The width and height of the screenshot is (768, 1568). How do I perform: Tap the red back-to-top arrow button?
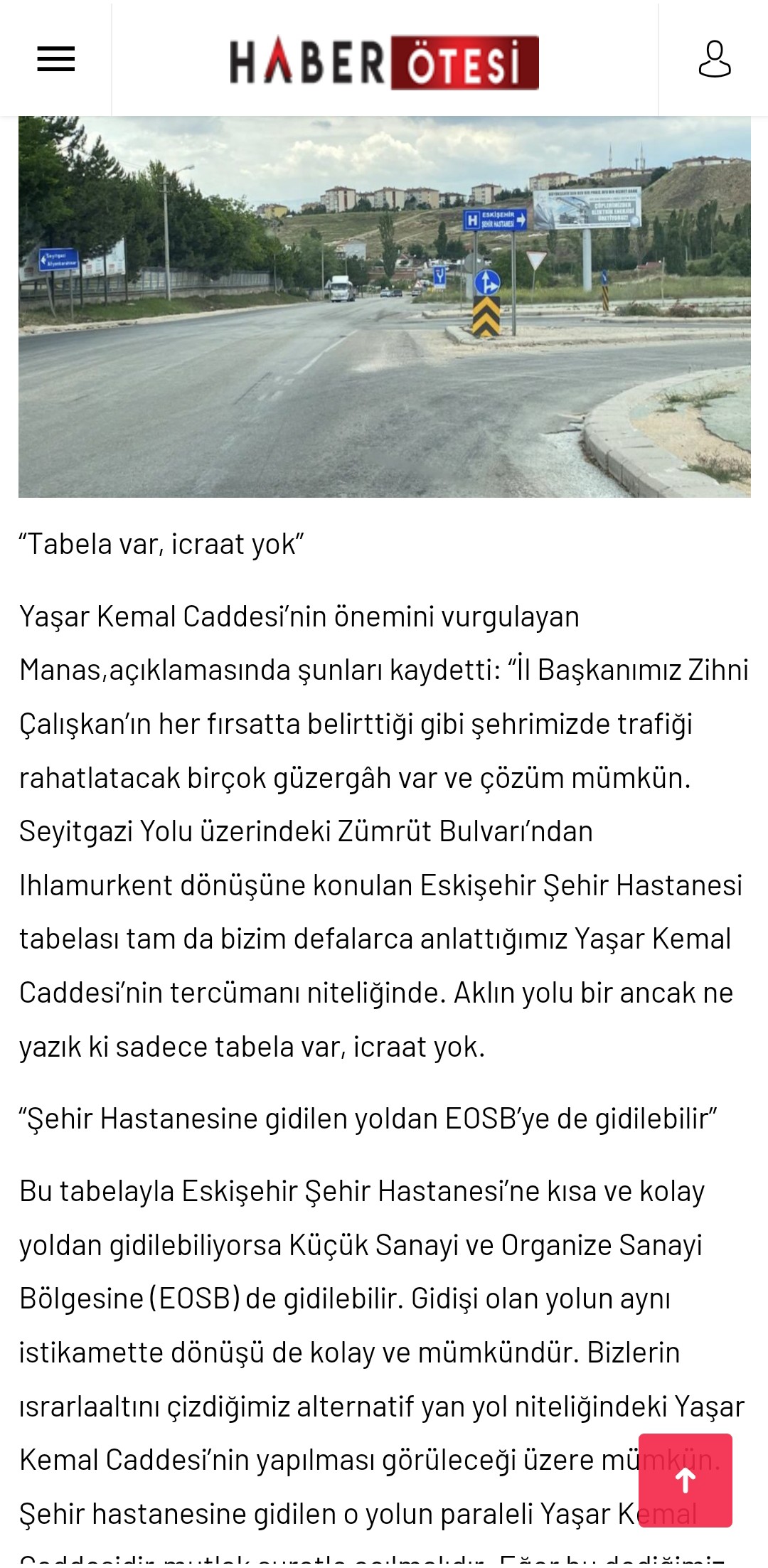point(685,1480)
